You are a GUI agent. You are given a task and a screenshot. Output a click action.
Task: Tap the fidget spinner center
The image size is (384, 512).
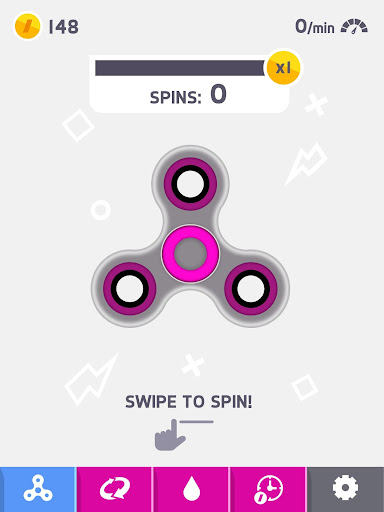(x=190, y=254)
